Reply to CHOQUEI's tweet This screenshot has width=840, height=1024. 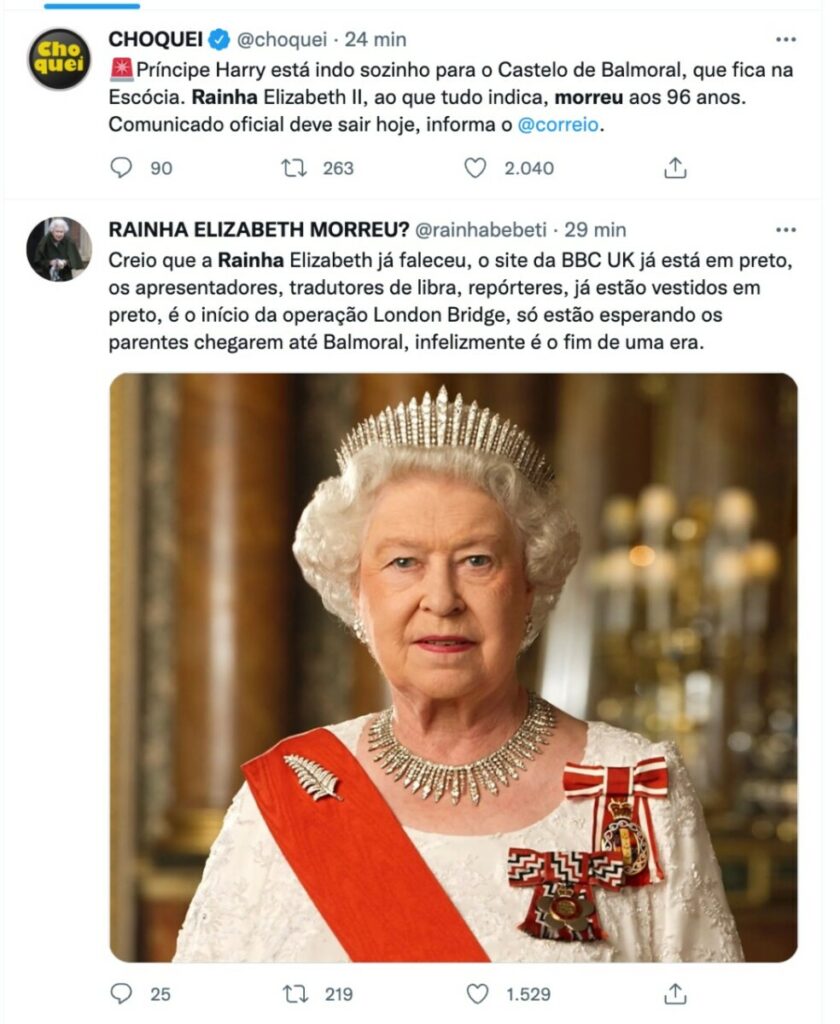point(121,168)
